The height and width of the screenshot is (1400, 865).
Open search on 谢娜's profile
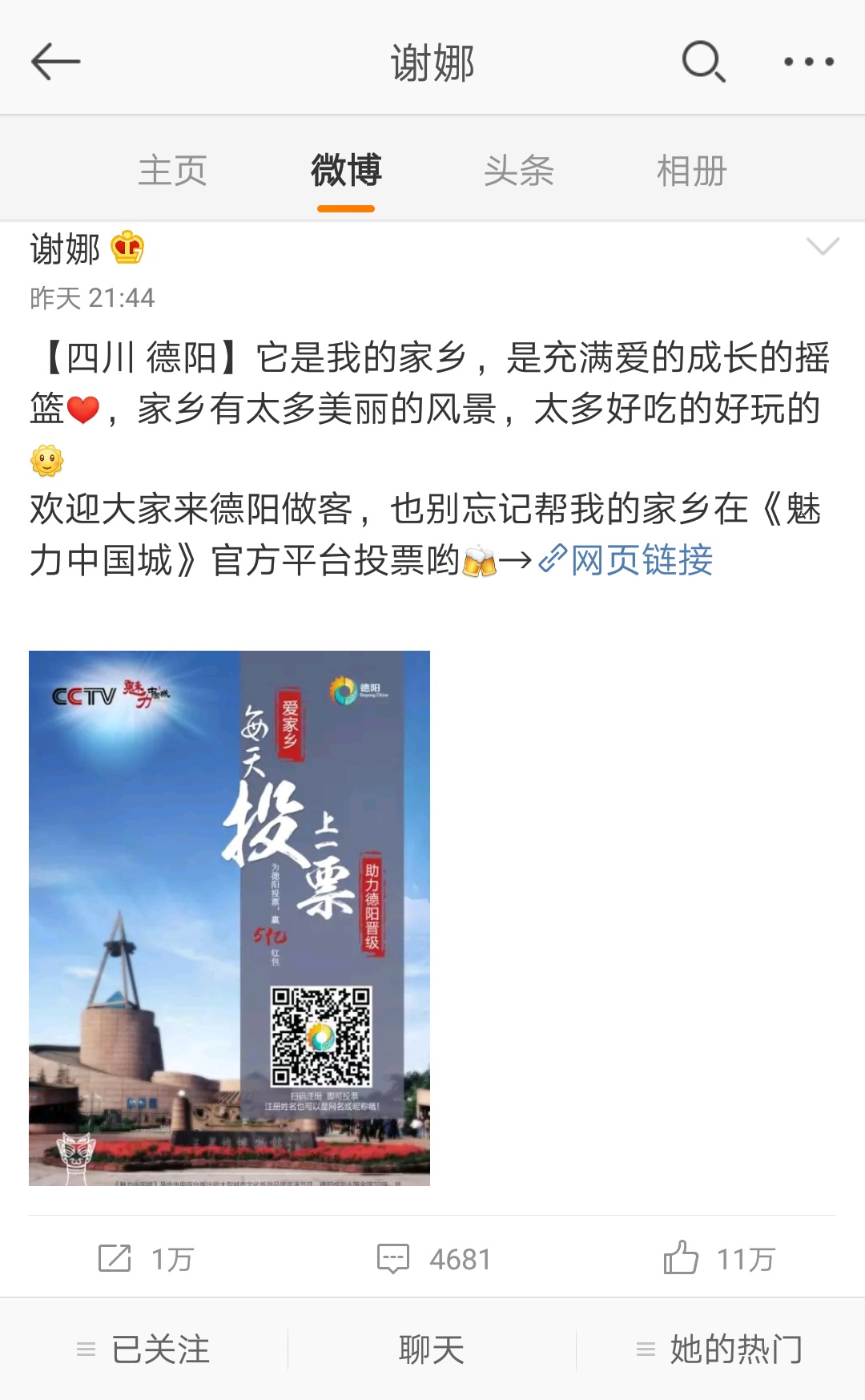[703, 62]
